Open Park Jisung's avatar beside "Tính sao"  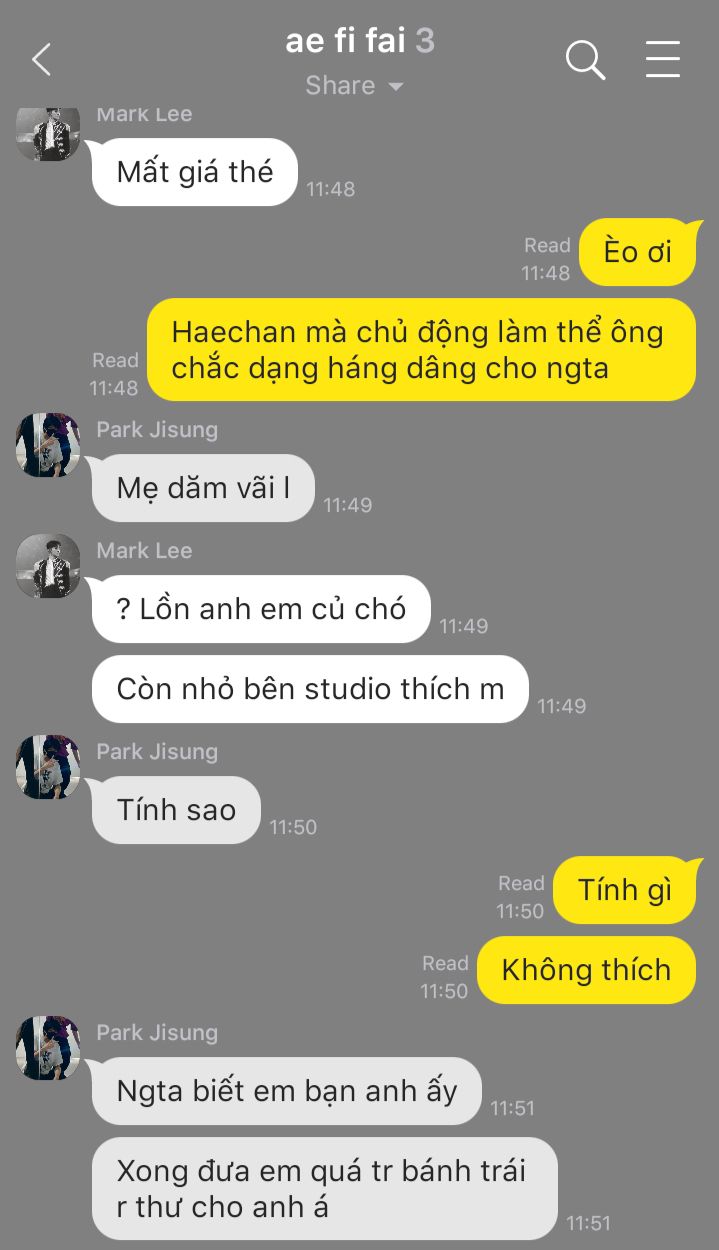47,767
